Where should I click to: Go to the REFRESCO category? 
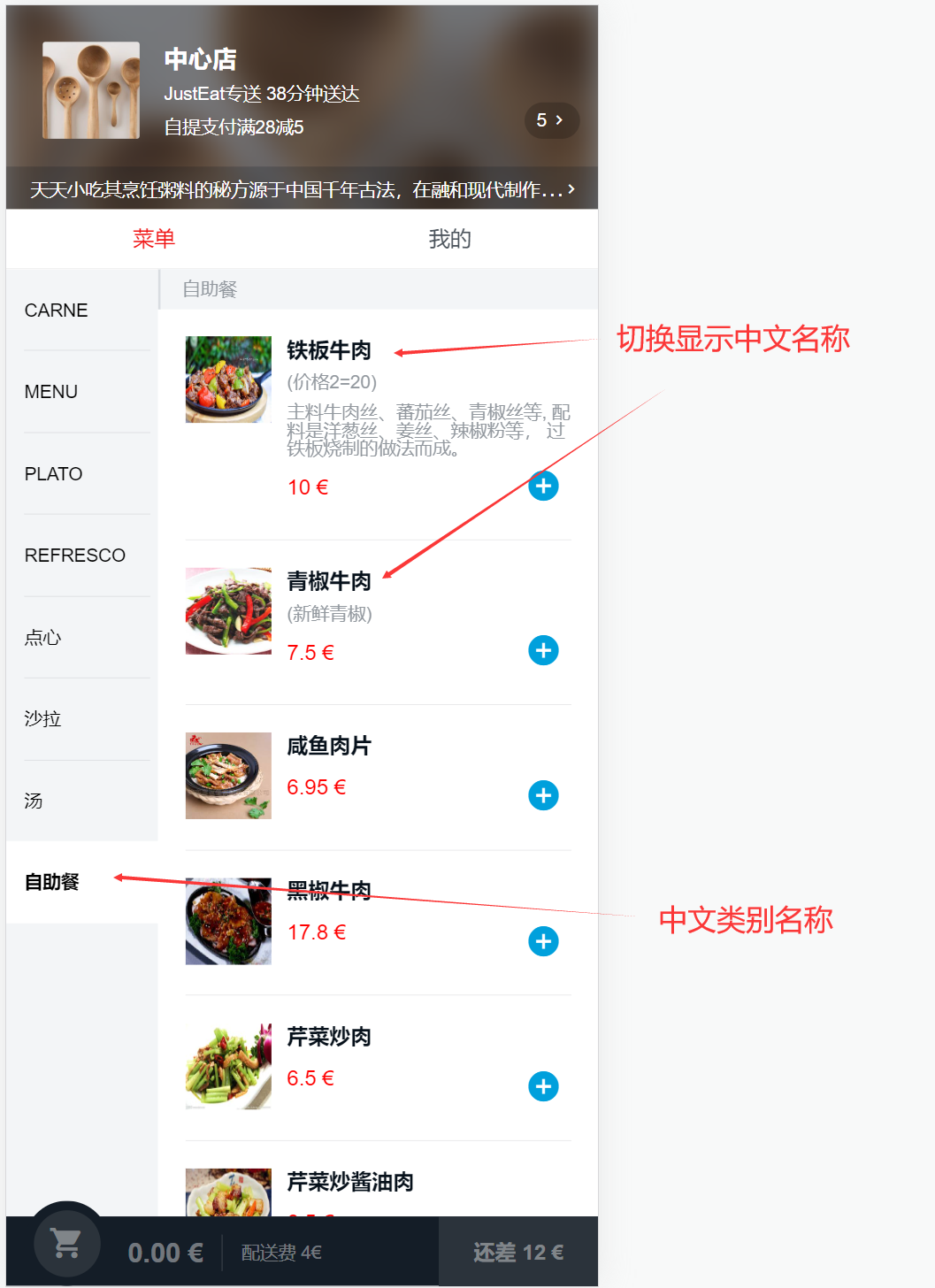point(75,556)
